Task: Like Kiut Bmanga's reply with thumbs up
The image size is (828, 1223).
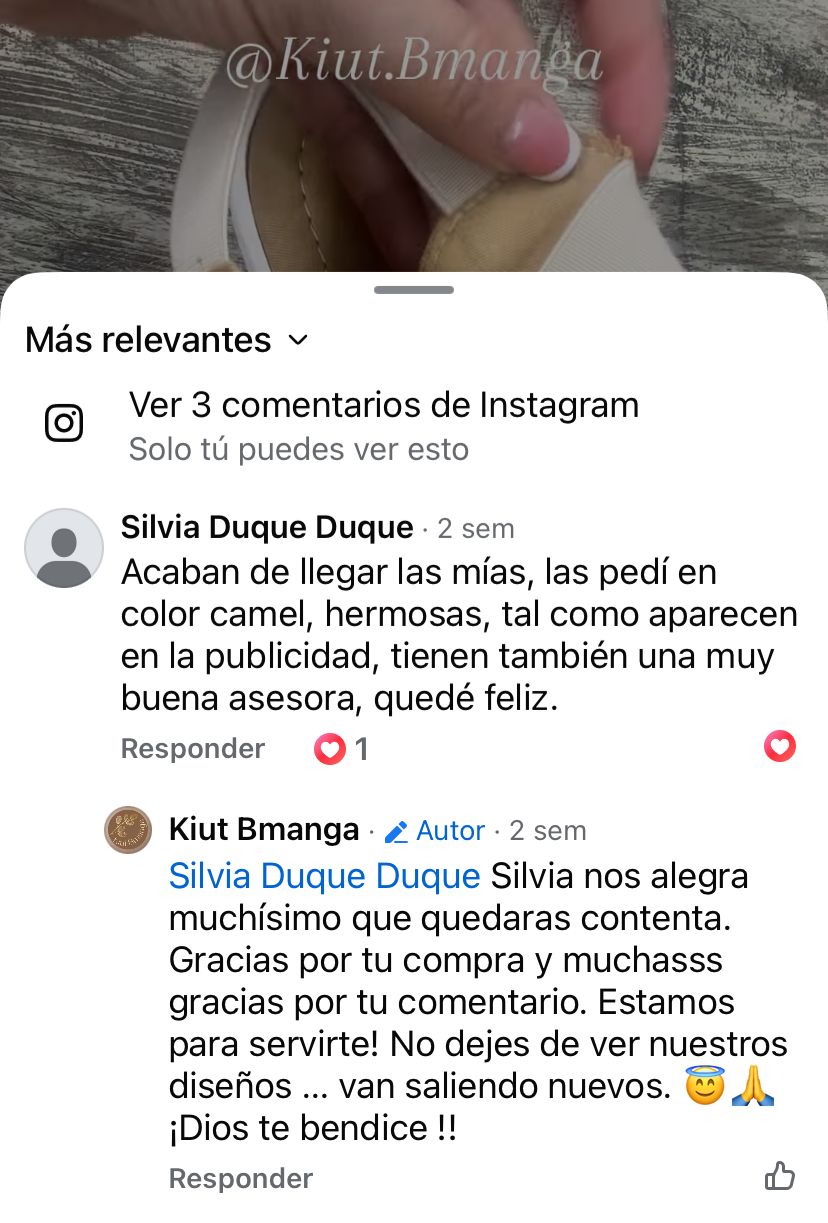Action: point(780,1176)
